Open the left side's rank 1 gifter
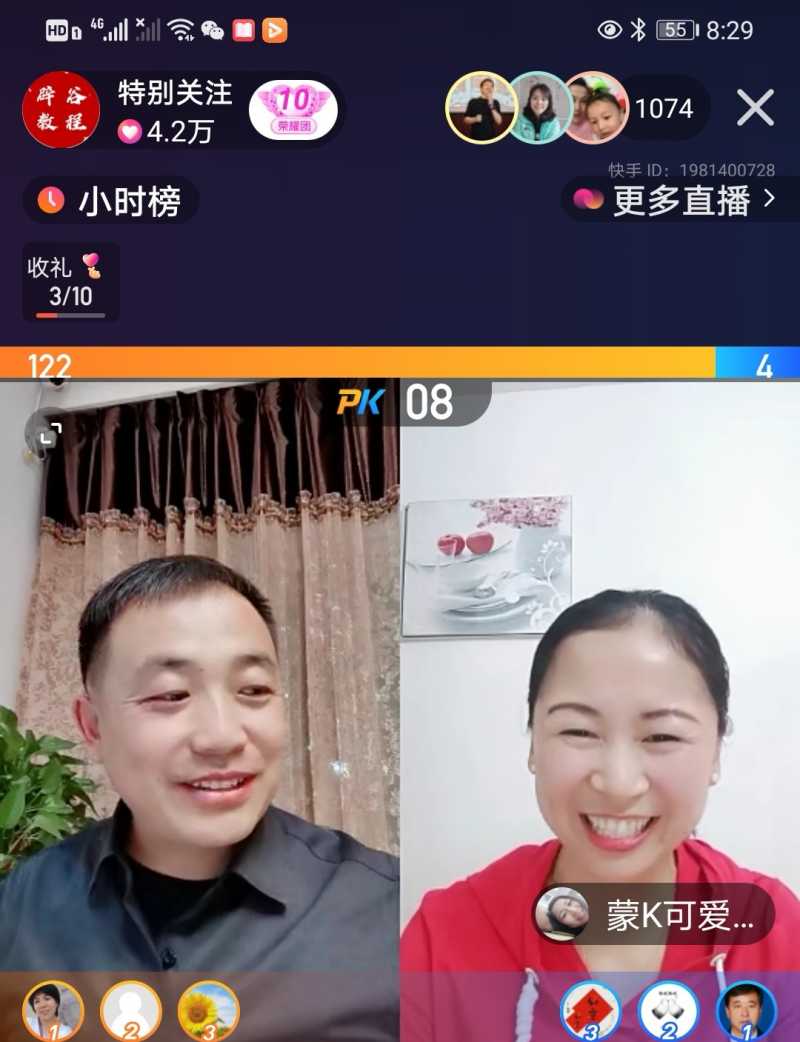The height and width of the screenshot is (1042, 800). click(53, 1011)
